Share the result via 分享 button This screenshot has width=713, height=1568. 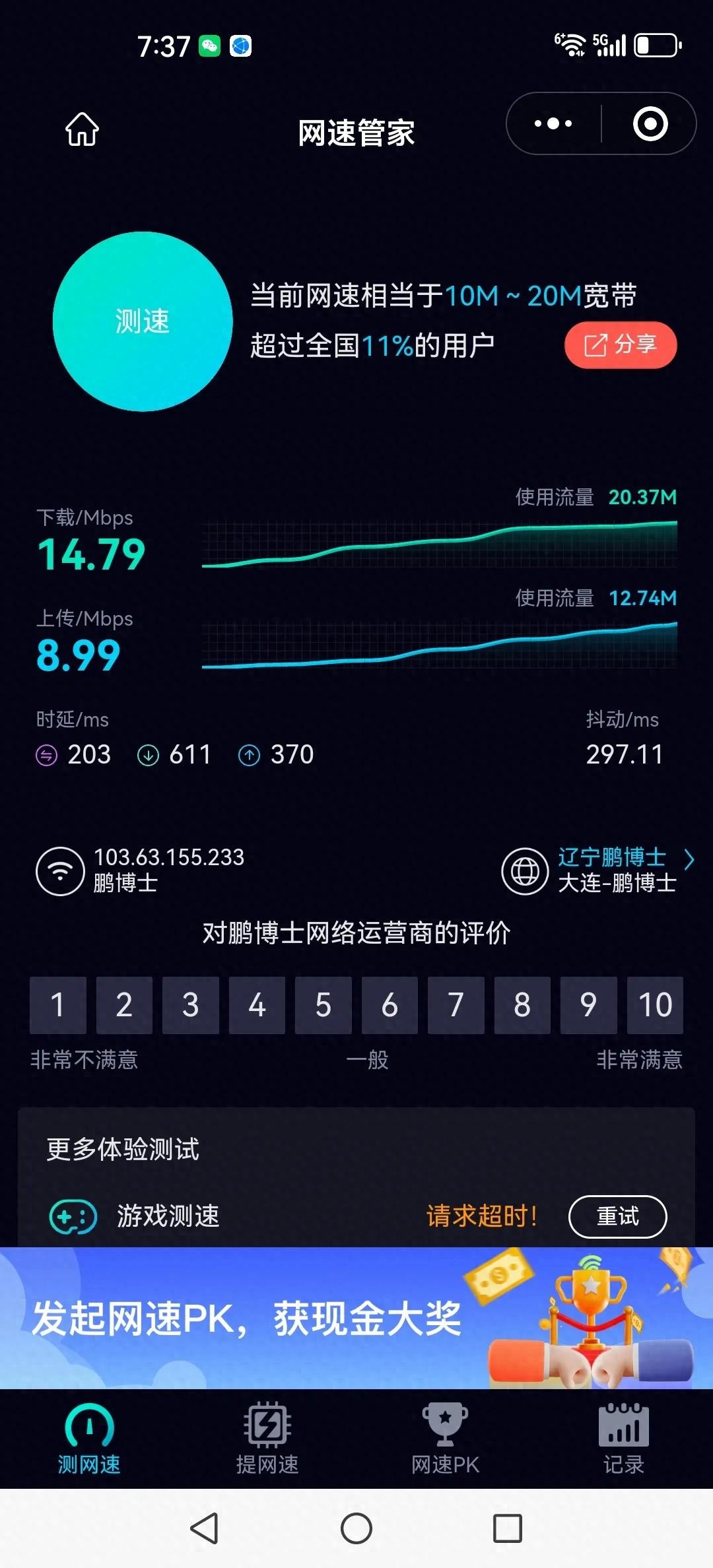tap(621, 344)
